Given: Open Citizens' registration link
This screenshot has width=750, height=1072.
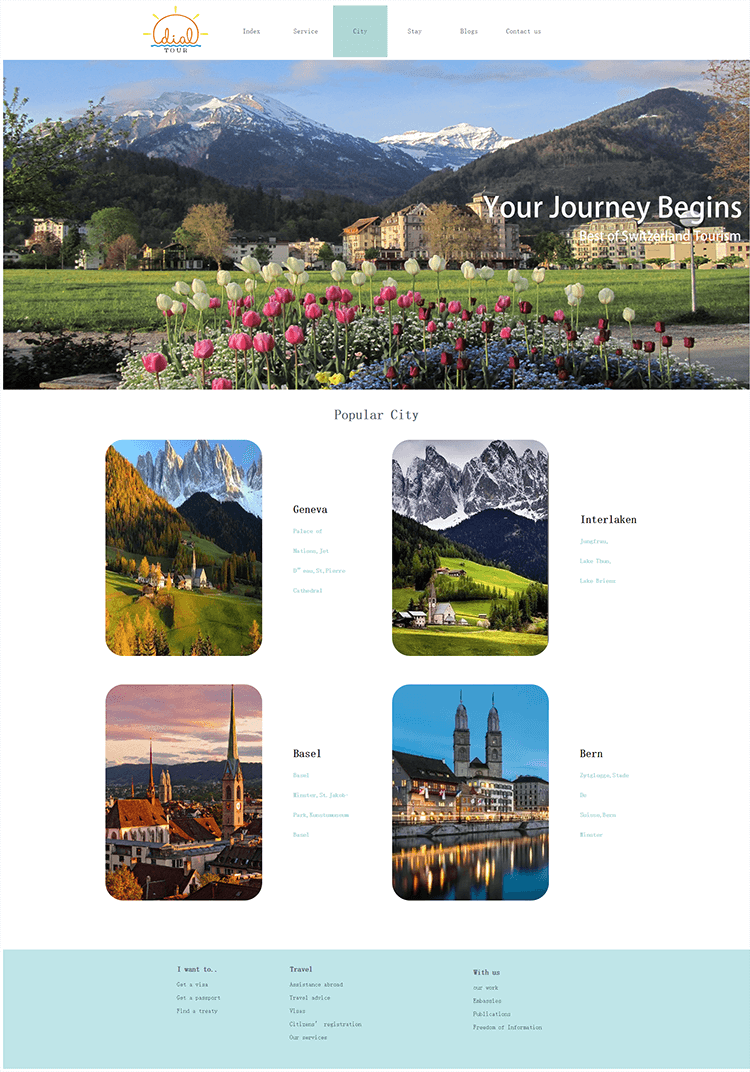Looking at the screenshot, I should click(325, 1024).
